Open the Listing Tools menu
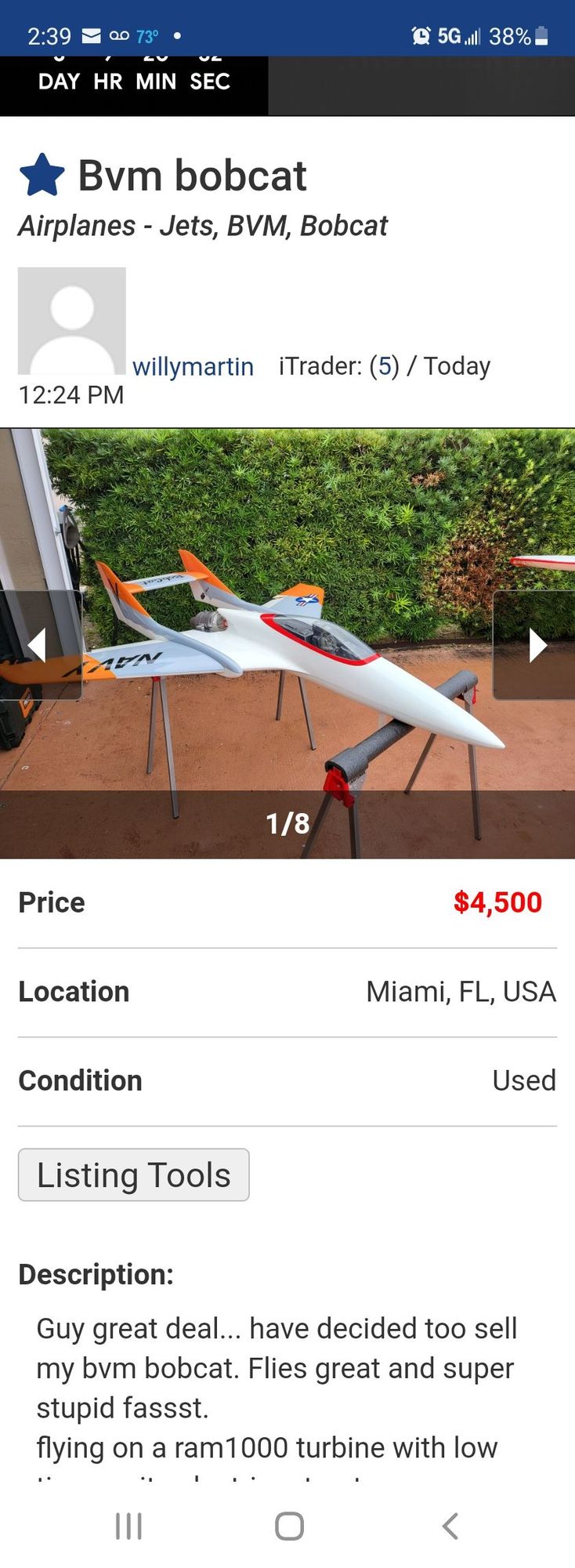Screen dimensions: 575x1568 coord(134,1174)
